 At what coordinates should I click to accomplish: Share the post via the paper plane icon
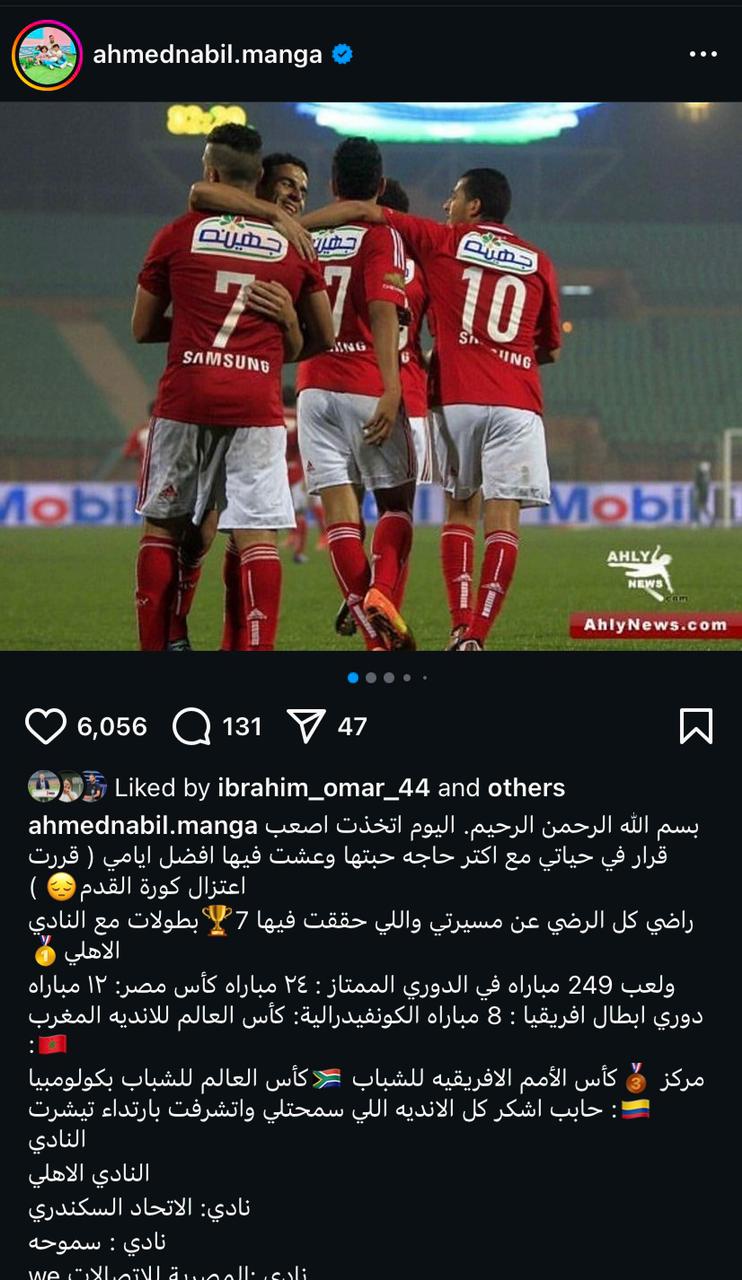pos(306,726)
